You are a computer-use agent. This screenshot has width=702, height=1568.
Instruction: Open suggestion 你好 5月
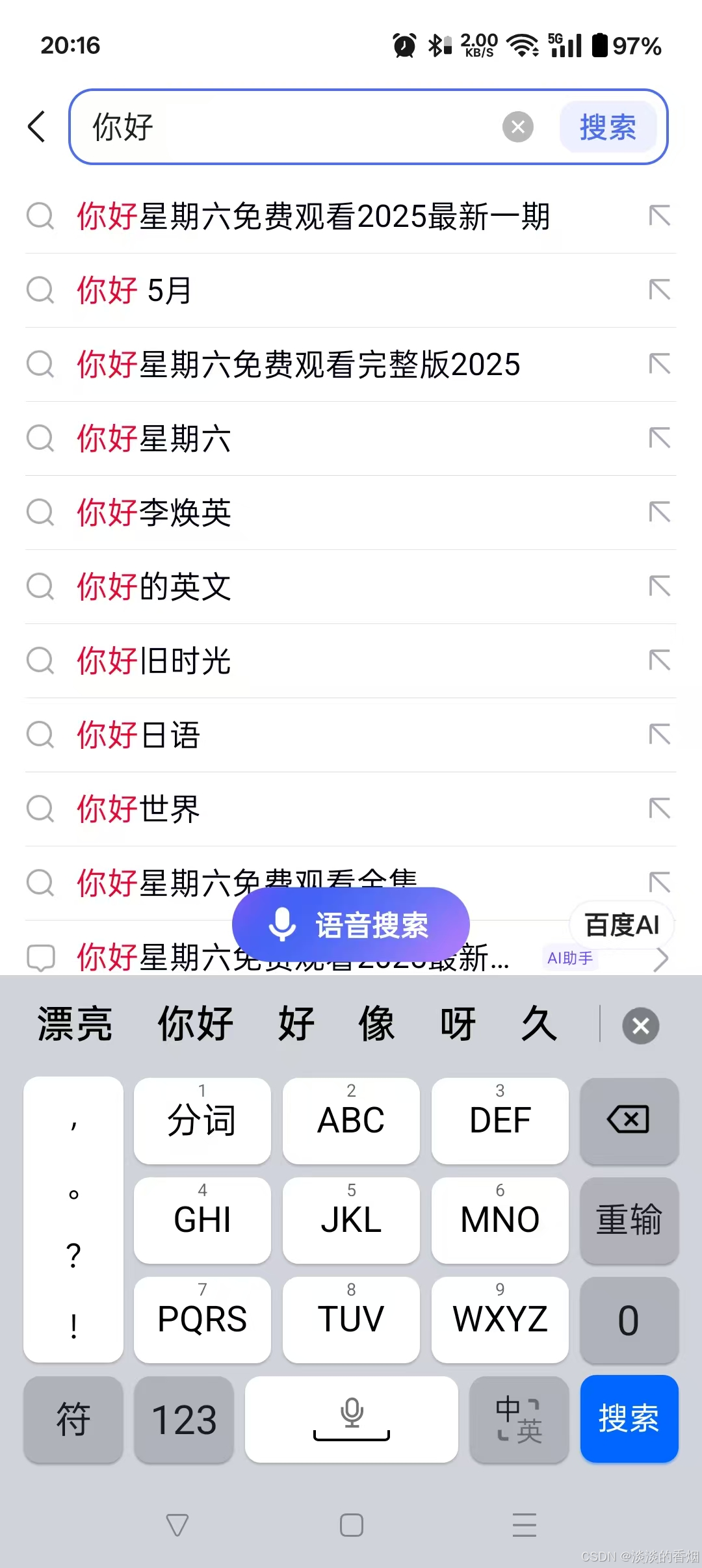(350, 291)
